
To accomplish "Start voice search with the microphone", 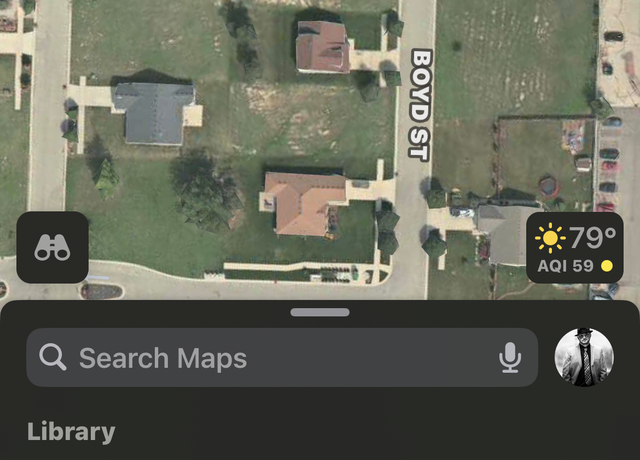I will click(511, 358).
